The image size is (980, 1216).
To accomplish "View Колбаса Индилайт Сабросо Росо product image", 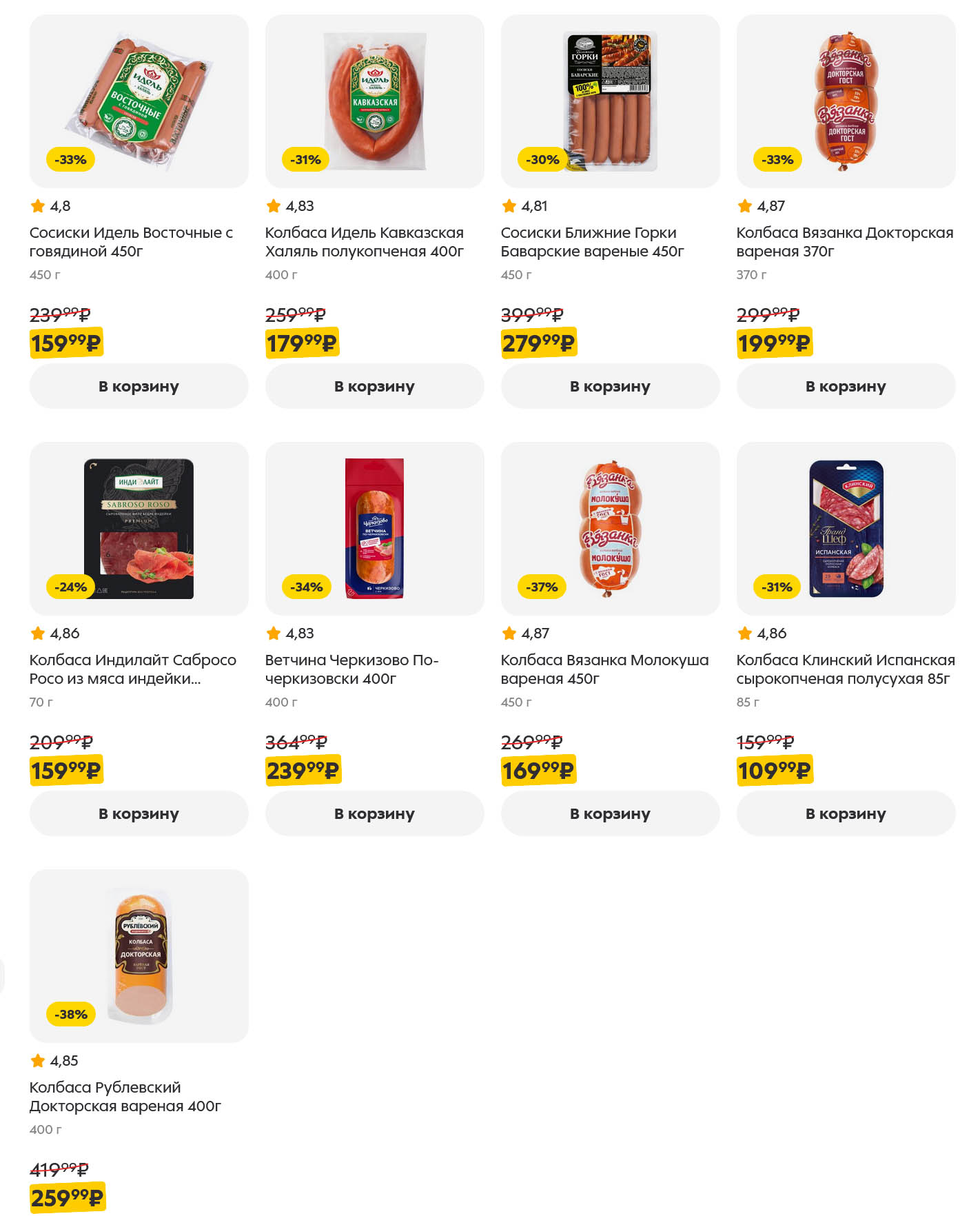I will 139,529.
